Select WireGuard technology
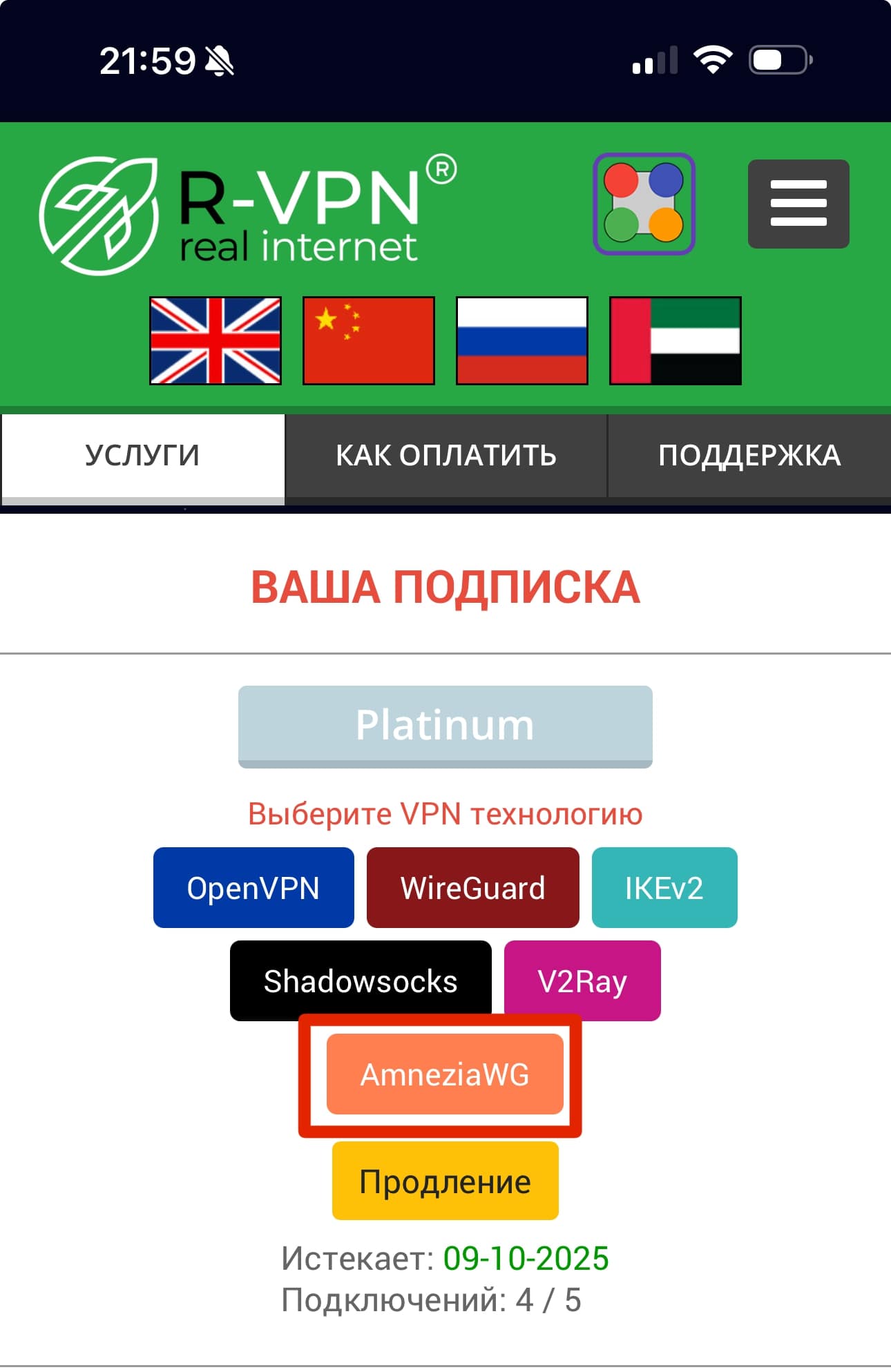This screenshot has height=1372, width=891. click(x=473, y=888)
